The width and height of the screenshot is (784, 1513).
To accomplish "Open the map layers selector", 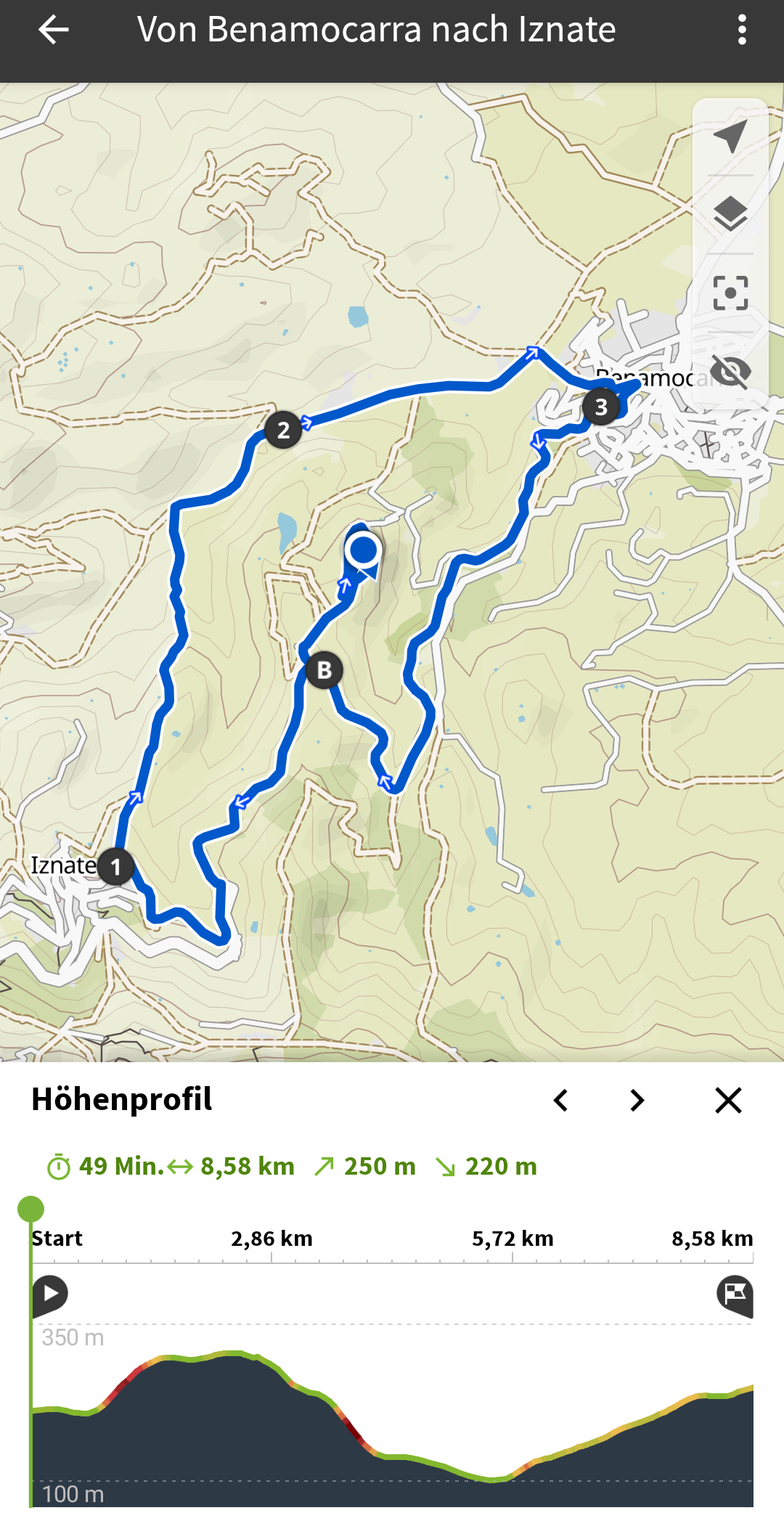I will (x=731, y=214).
